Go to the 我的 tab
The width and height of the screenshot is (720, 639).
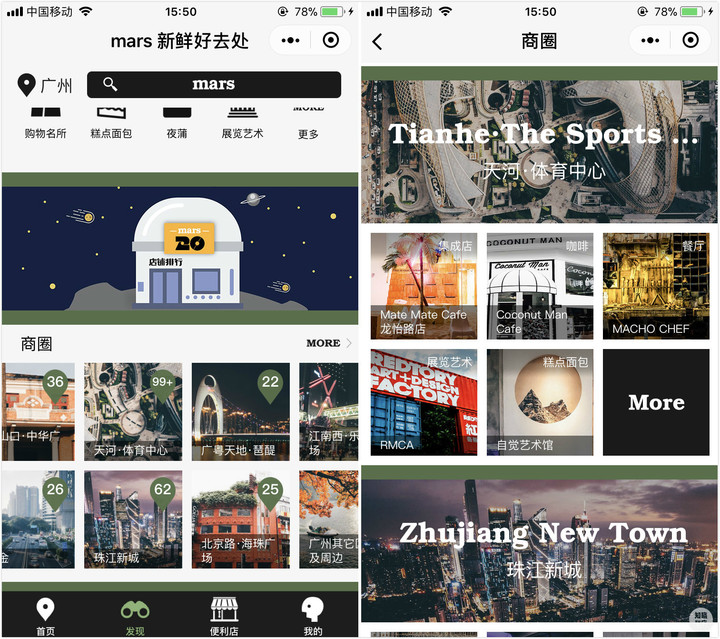[313, 616]
